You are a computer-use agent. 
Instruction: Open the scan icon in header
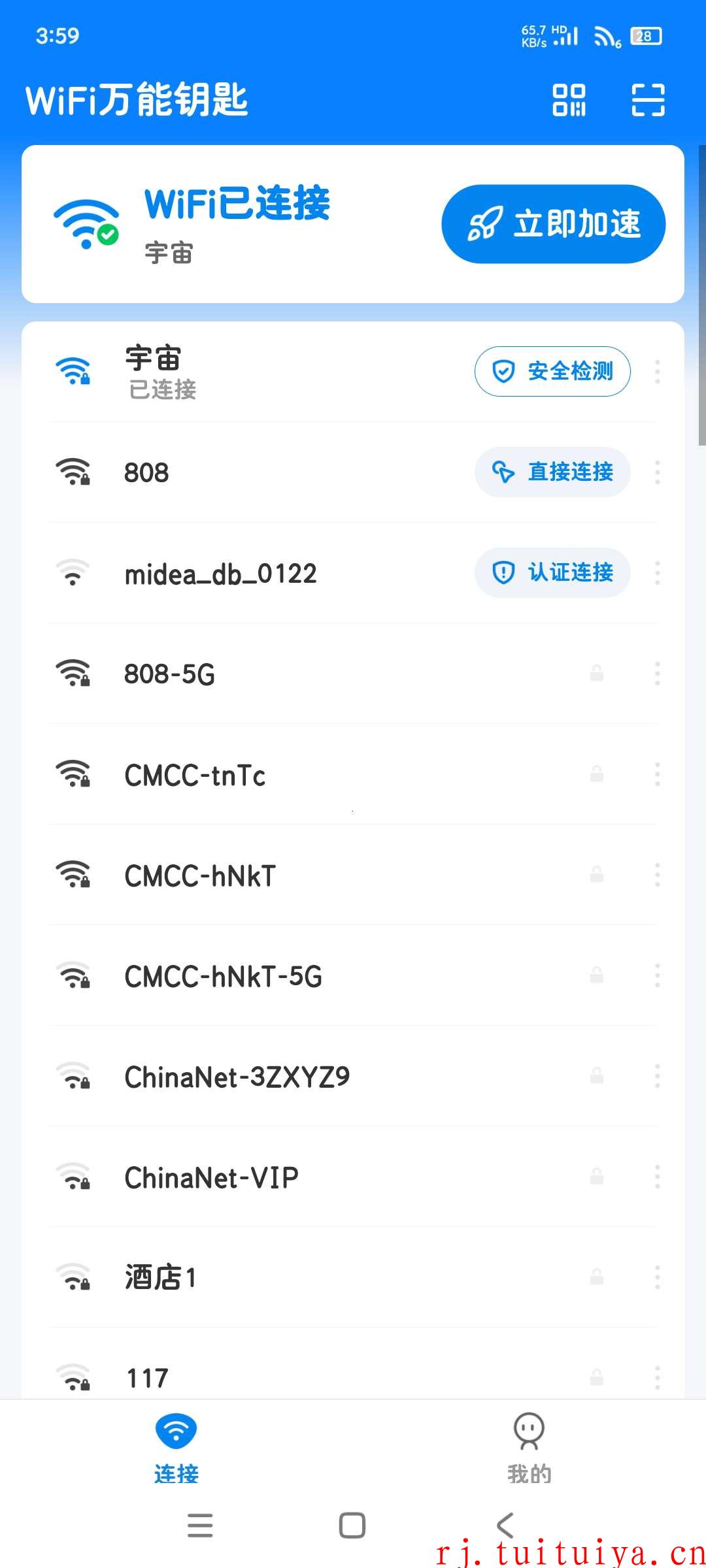pos(648,100)
